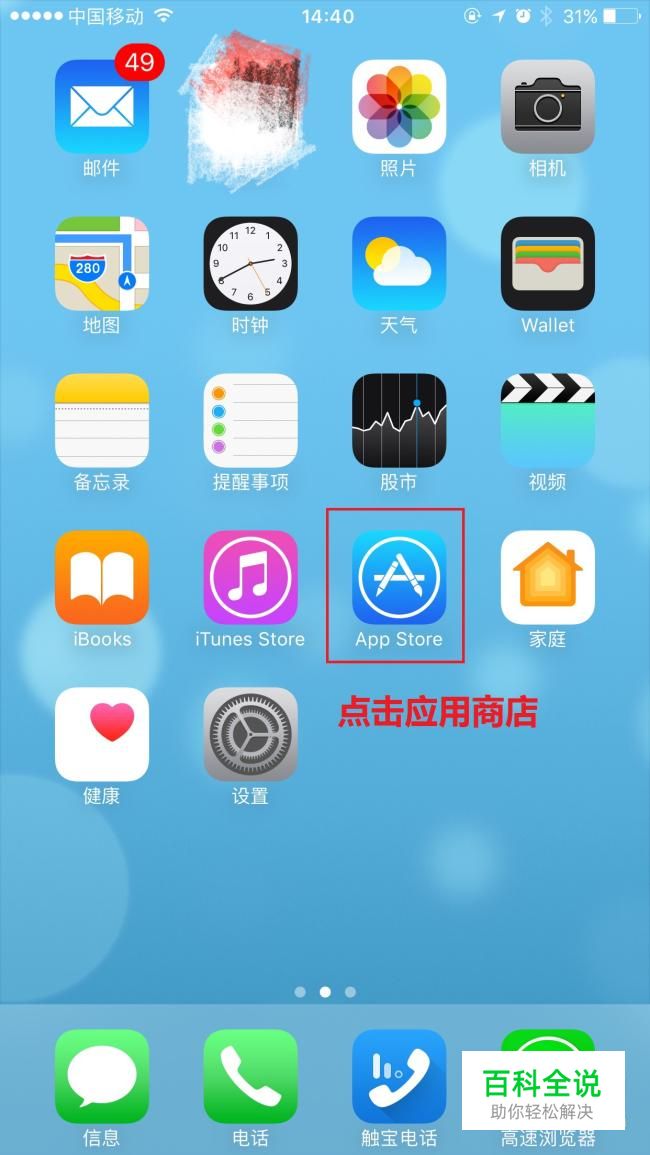Open the Stocks app
The width and height of the screenshot is (650, 1155).
[399, 421]
